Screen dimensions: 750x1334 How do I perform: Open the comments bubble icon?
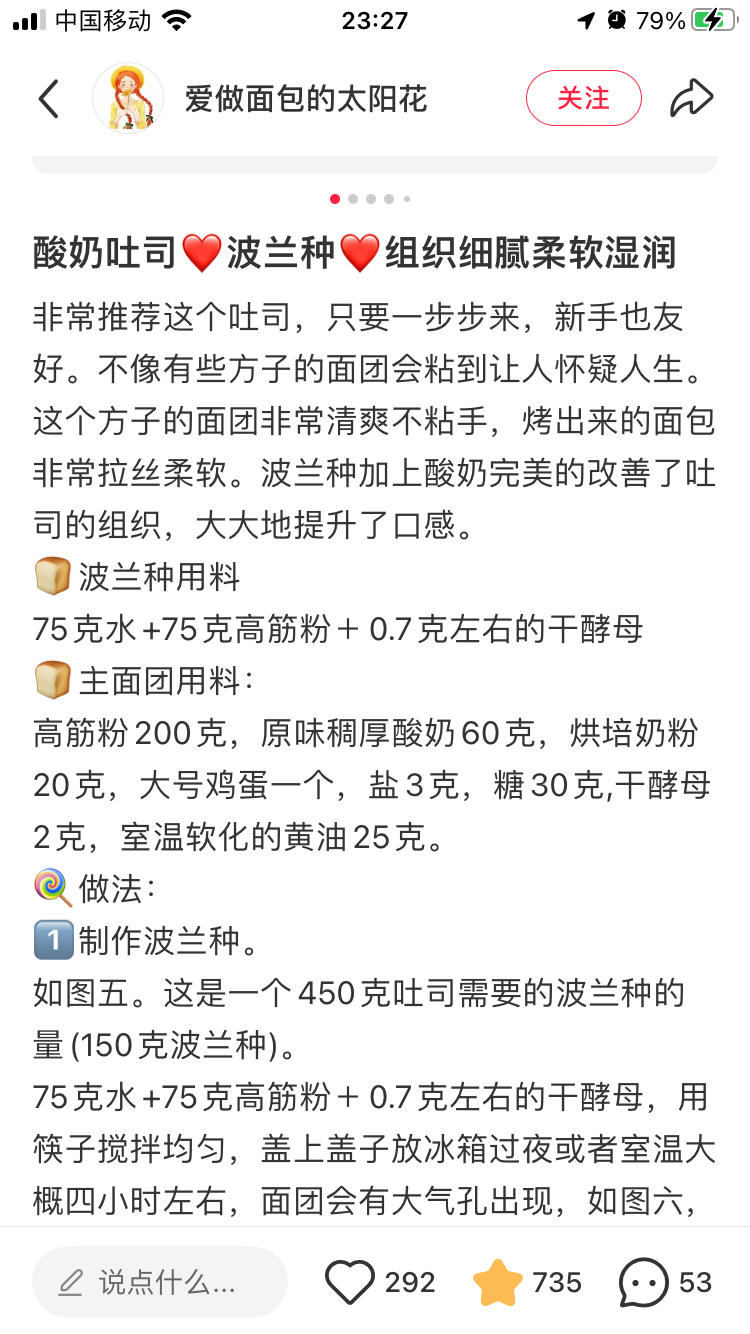(x=643, y=1282)
